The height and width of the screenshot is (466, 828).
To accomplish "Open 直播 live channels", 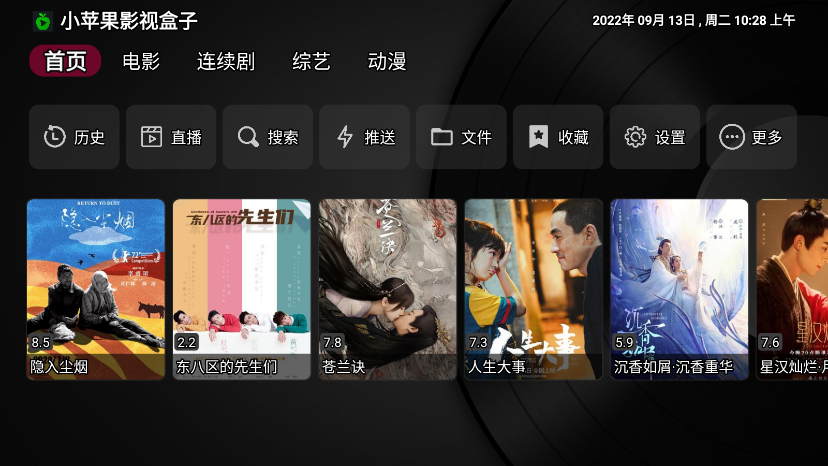I will (x=171, y=137).
